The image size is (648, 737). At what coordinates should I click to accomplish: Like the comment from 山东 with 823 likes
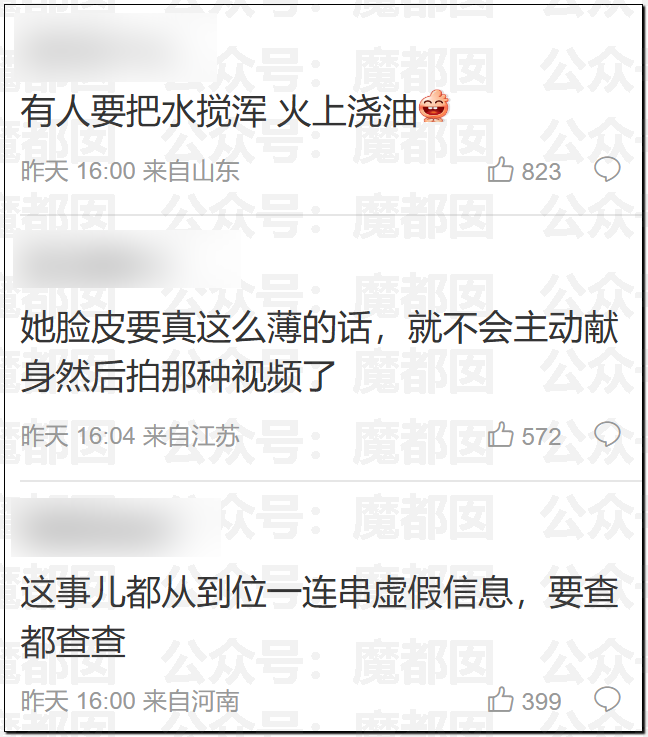501,171
